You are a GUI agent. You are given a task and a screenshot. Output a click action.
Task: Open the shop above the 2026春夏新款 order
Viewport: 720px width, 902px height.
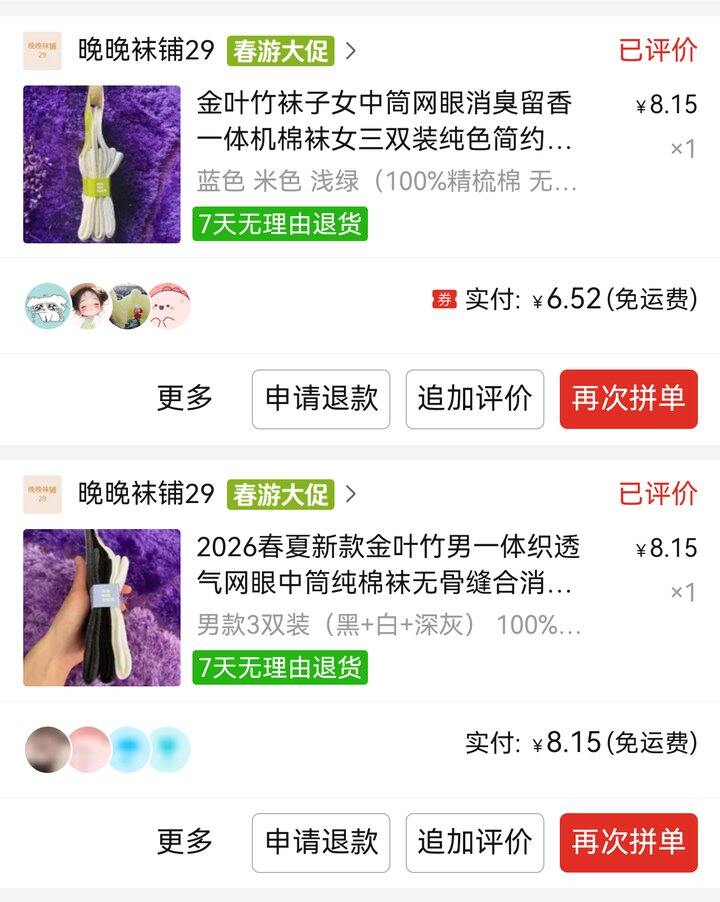coord(147,494)
